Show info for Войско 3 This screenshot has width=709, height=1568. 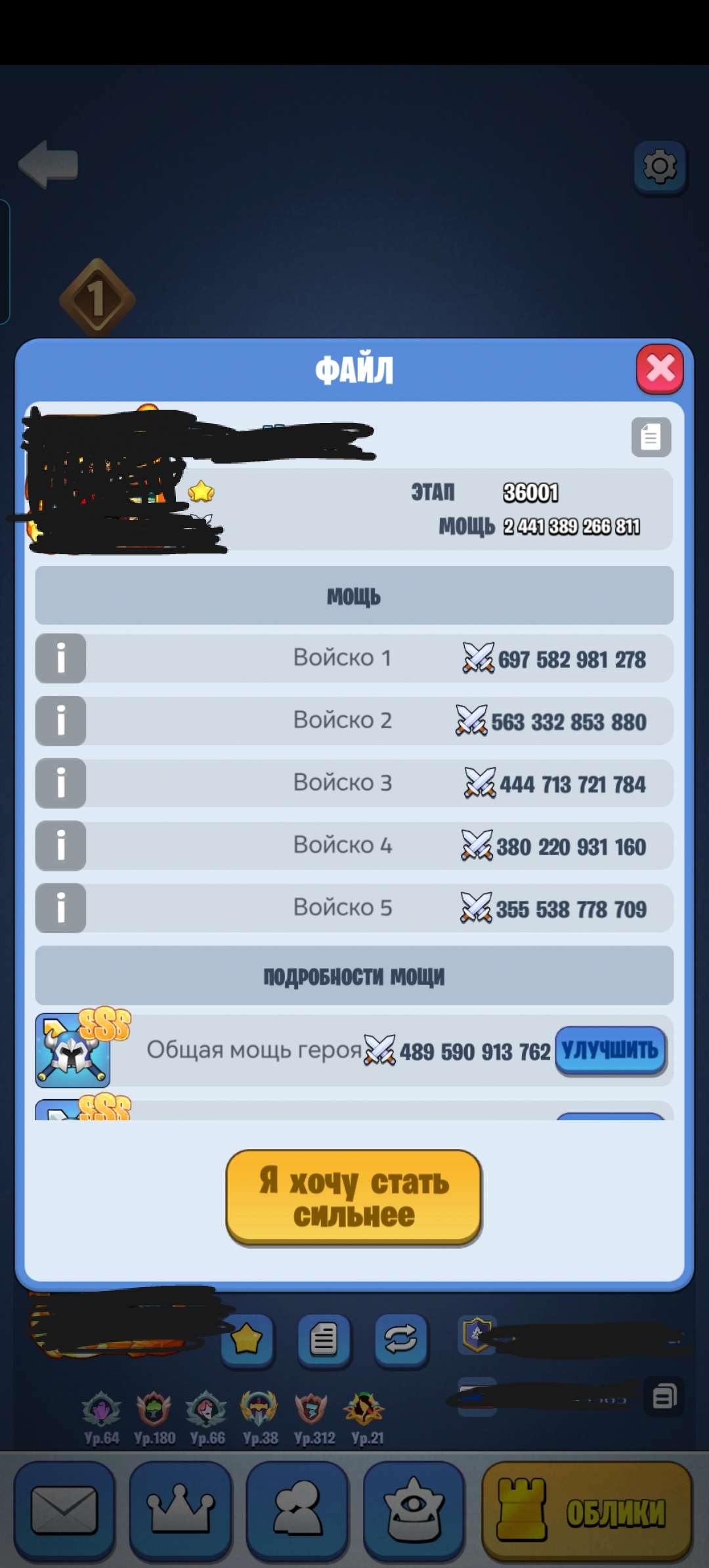60,783
